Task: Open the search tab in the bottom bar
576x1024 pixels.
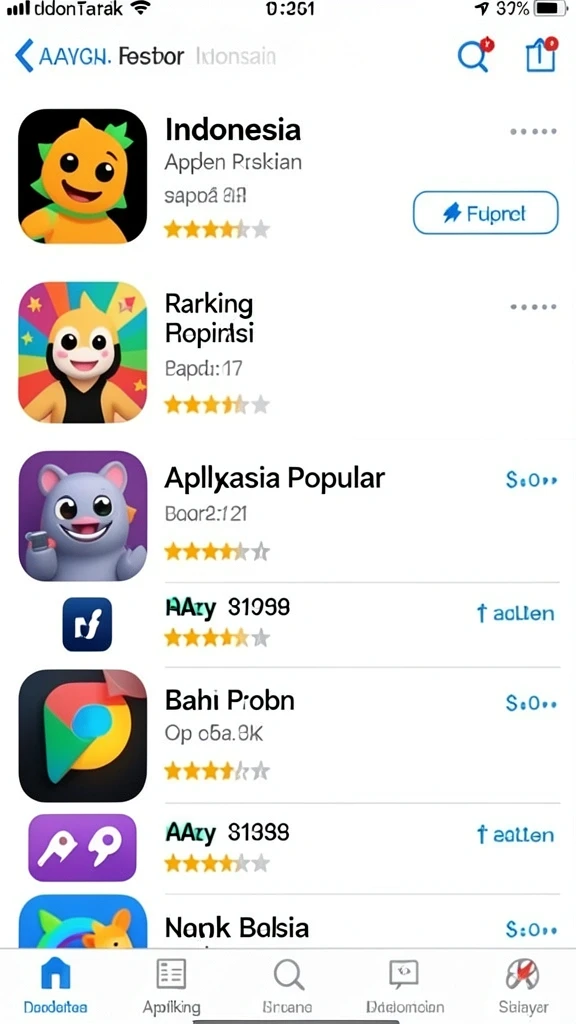Action: 288,986
